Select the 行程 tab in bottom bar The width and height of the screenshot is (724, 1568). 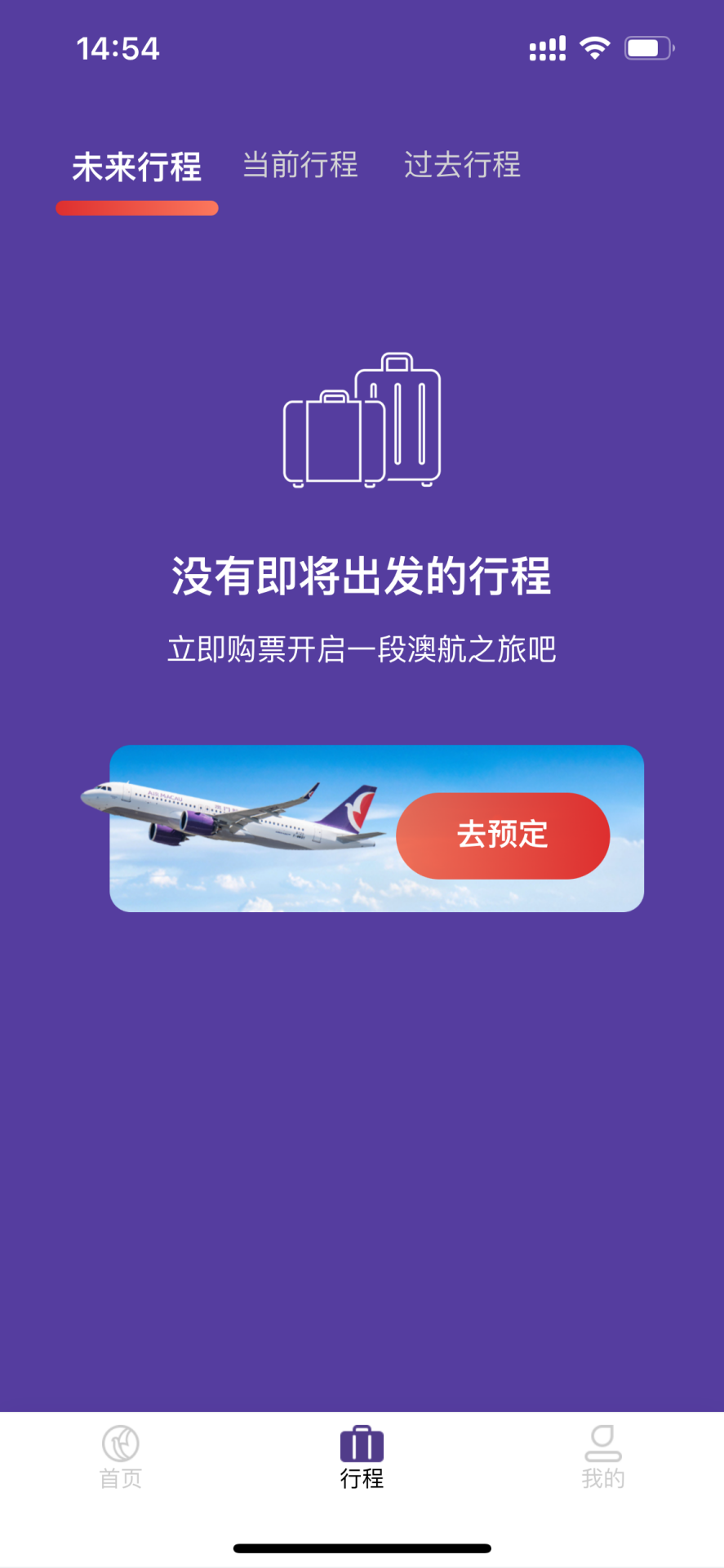click(362, 1458)
